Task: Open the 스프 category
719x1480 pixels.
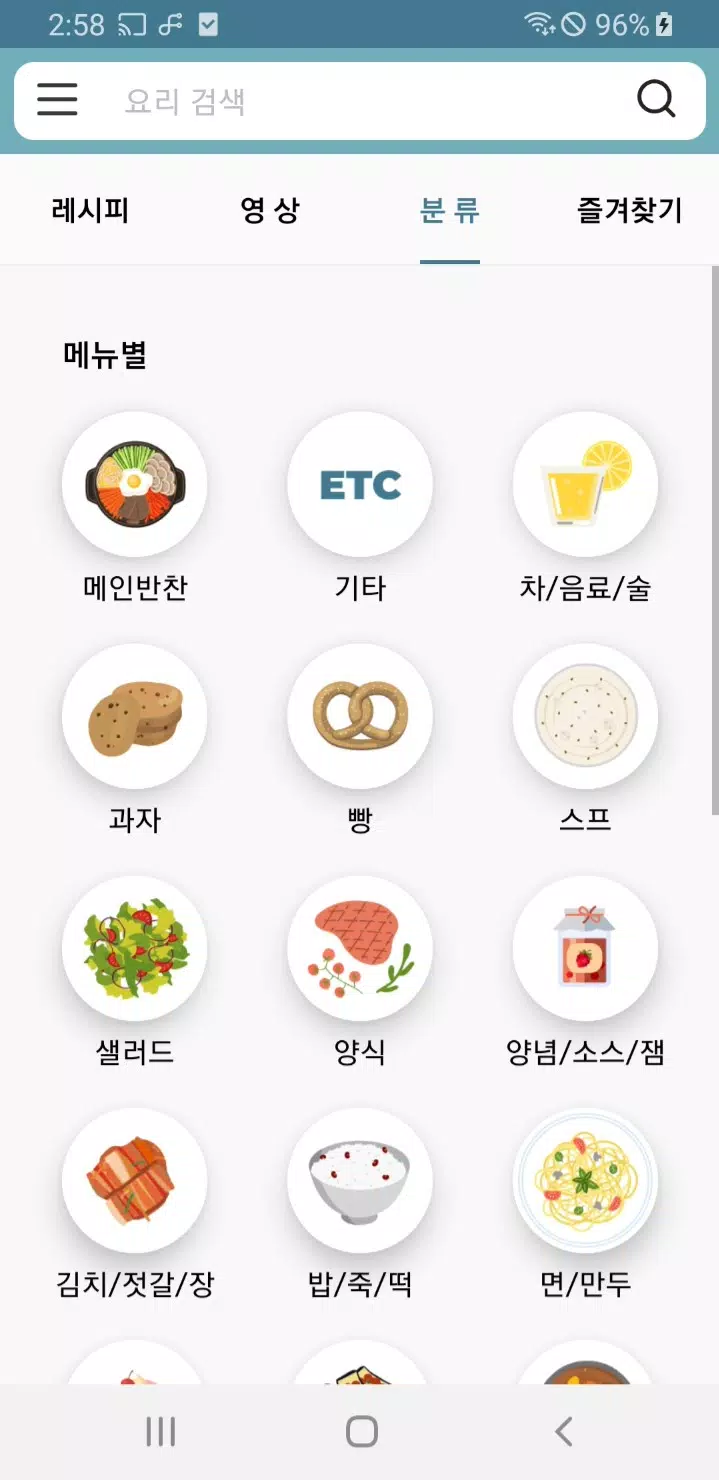Action: (585, 717)
